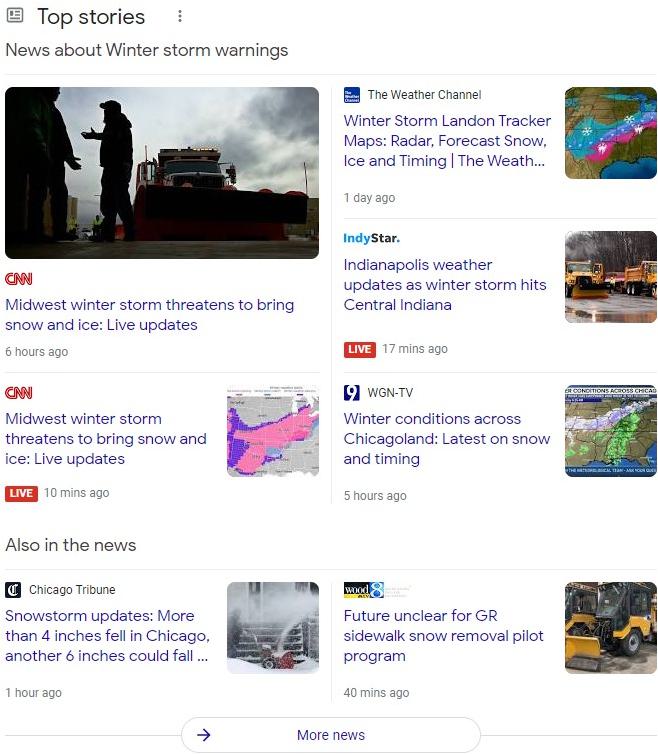658x754 pixels.
Task: Read Chicago Tribune snowstorm updates story
Action: [107, 636]
